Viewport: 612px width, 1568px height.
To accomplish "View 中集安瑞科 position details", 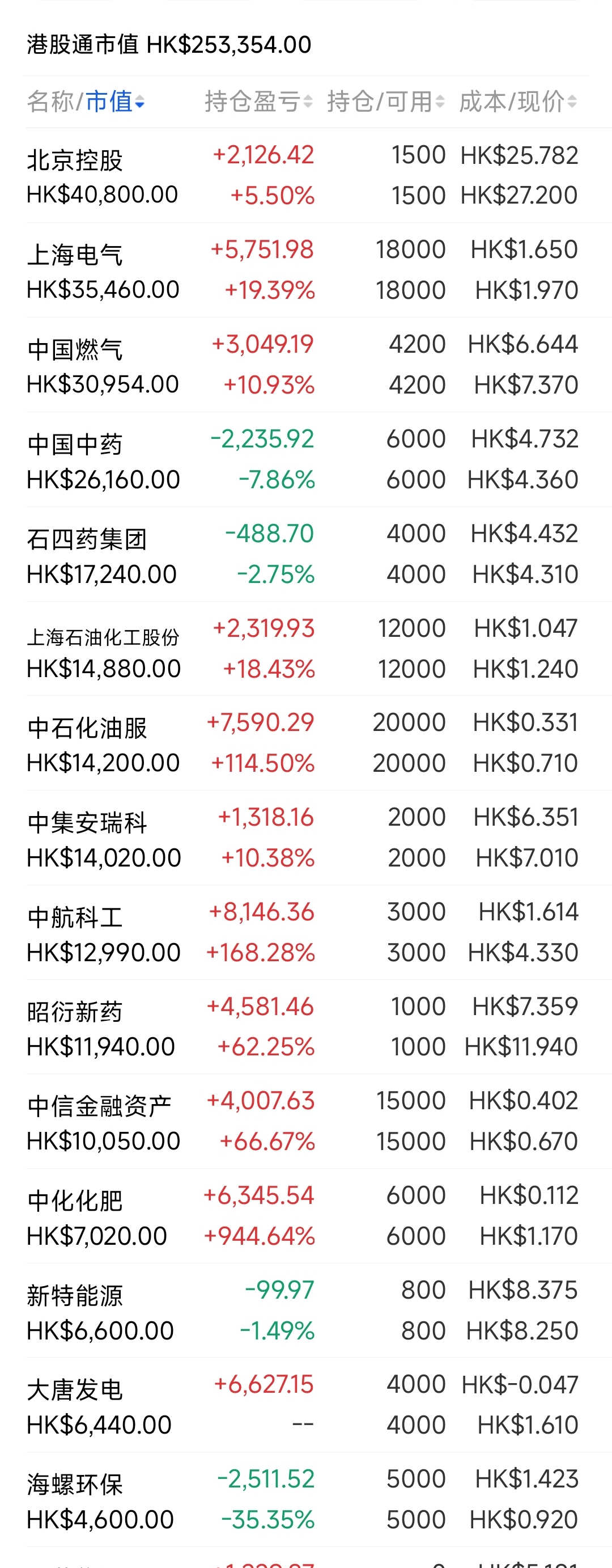I will pos(306,838).
